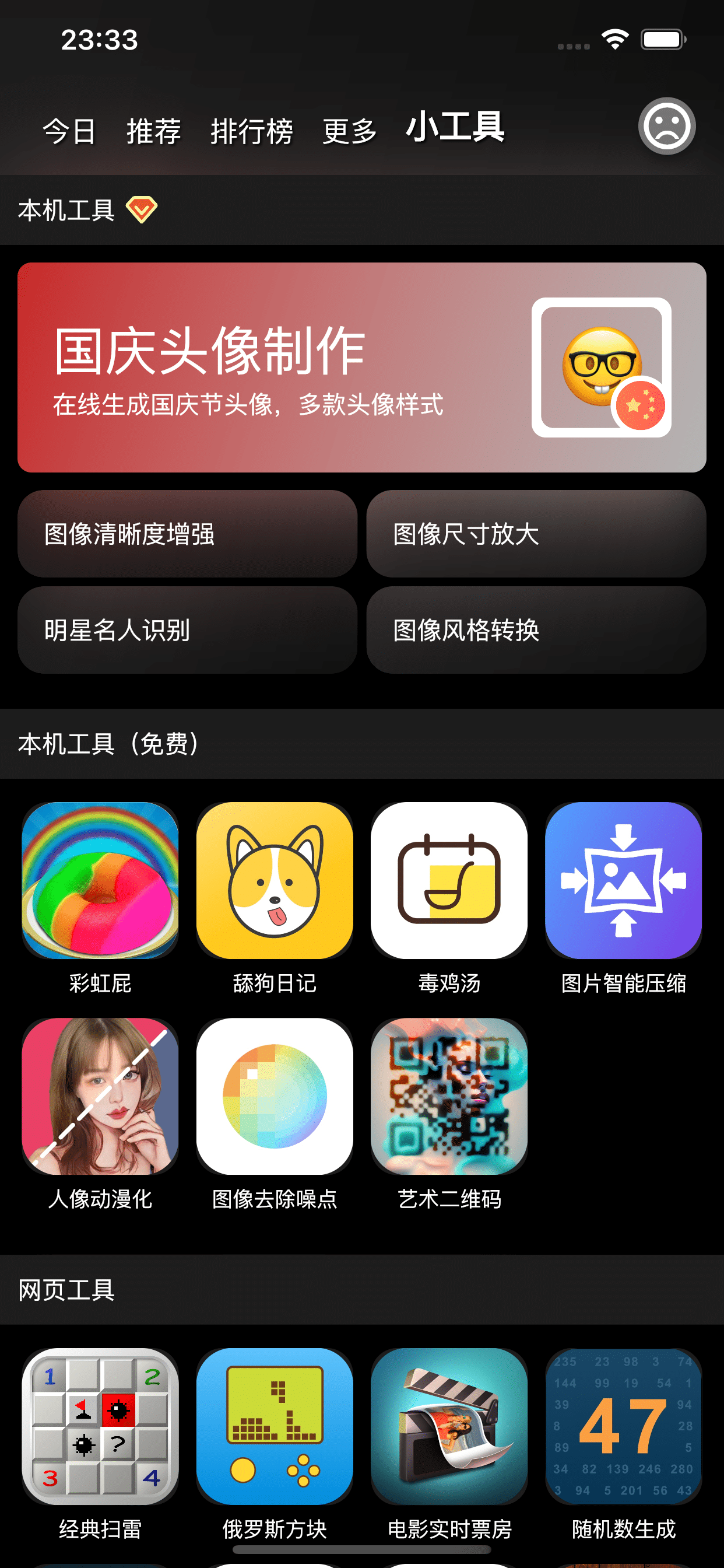Choose 图像风格转换 tool

click(535, 630)
